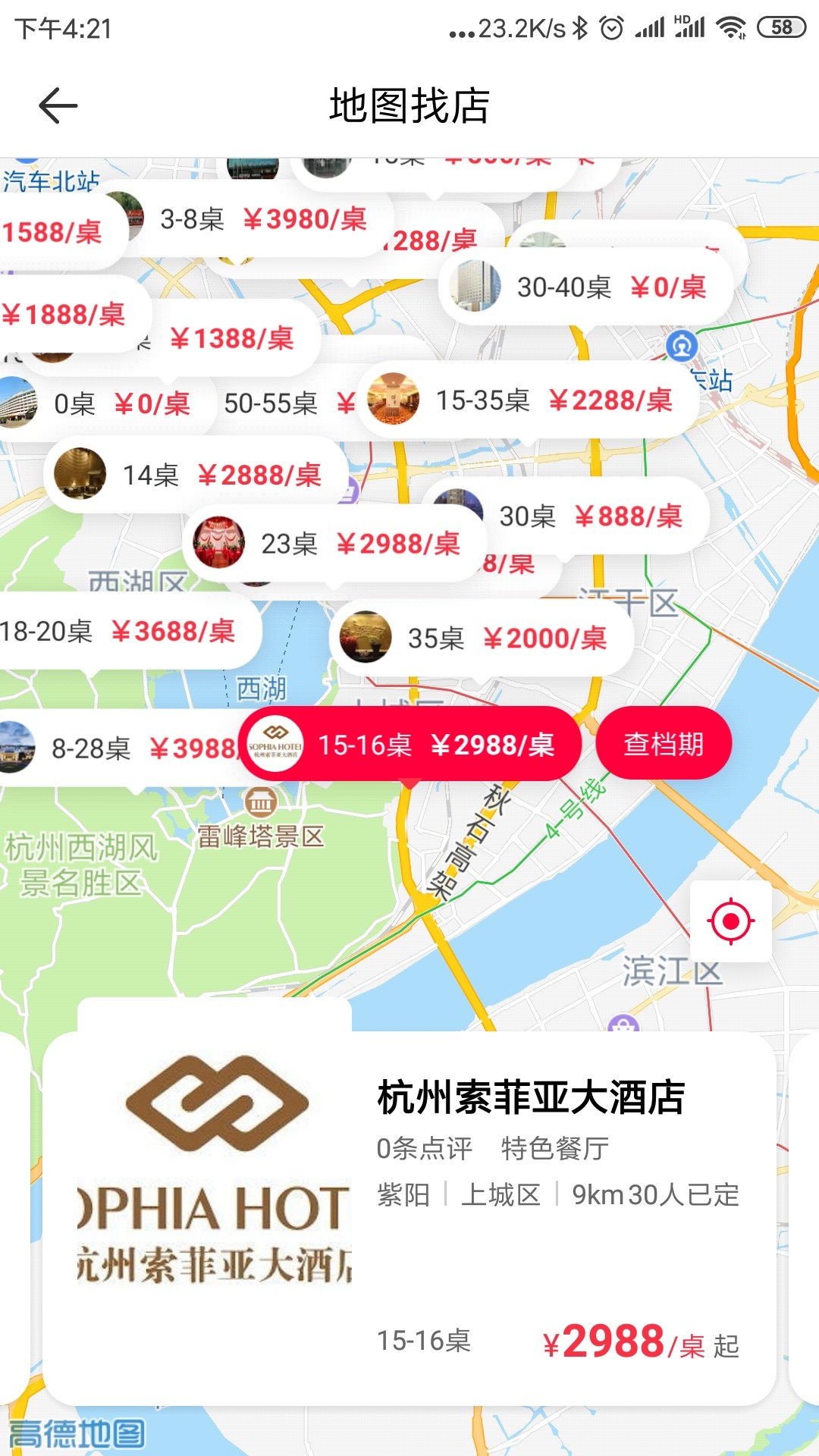Open the 杭州索菲亚大酒店 hotel card
Screen dimensions: 819x1456
point(409,1217)
